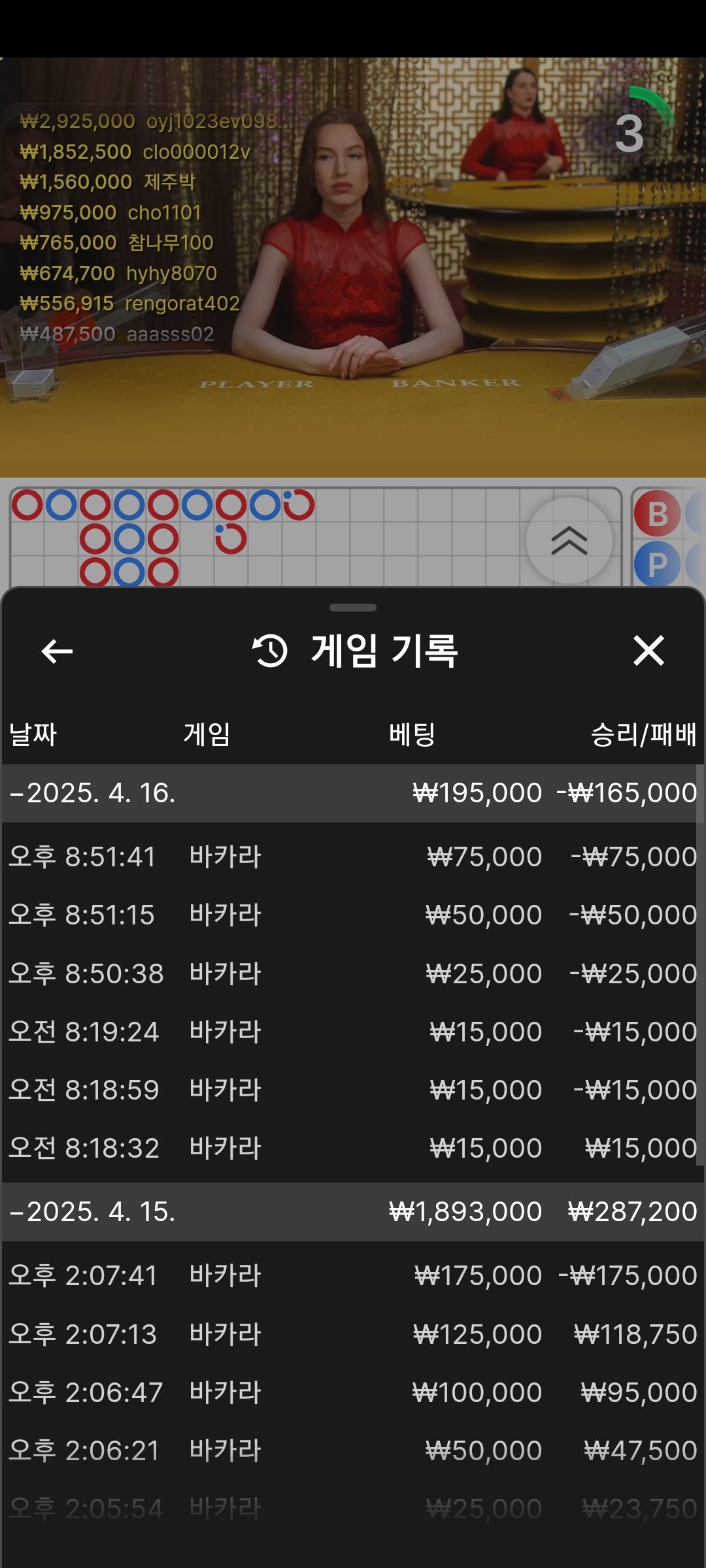The image size is (706, 1568).
Task: Open the 오후 2:06:47 바카라 record
Action: (353, 1392)
